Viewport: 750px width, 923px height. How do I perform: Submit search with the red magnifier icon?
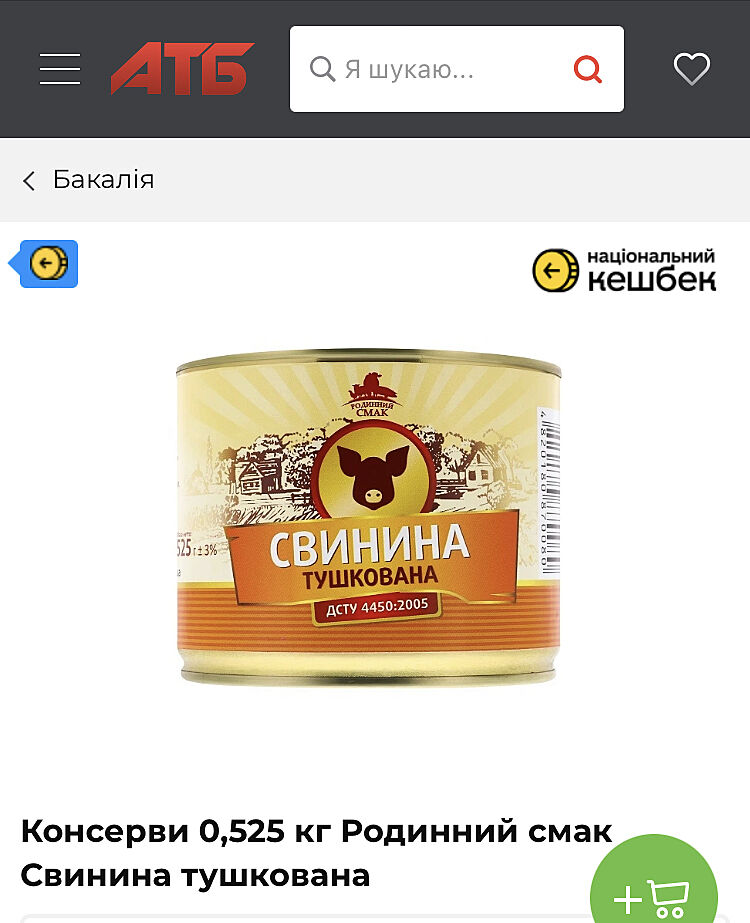[x=588, y=69]
